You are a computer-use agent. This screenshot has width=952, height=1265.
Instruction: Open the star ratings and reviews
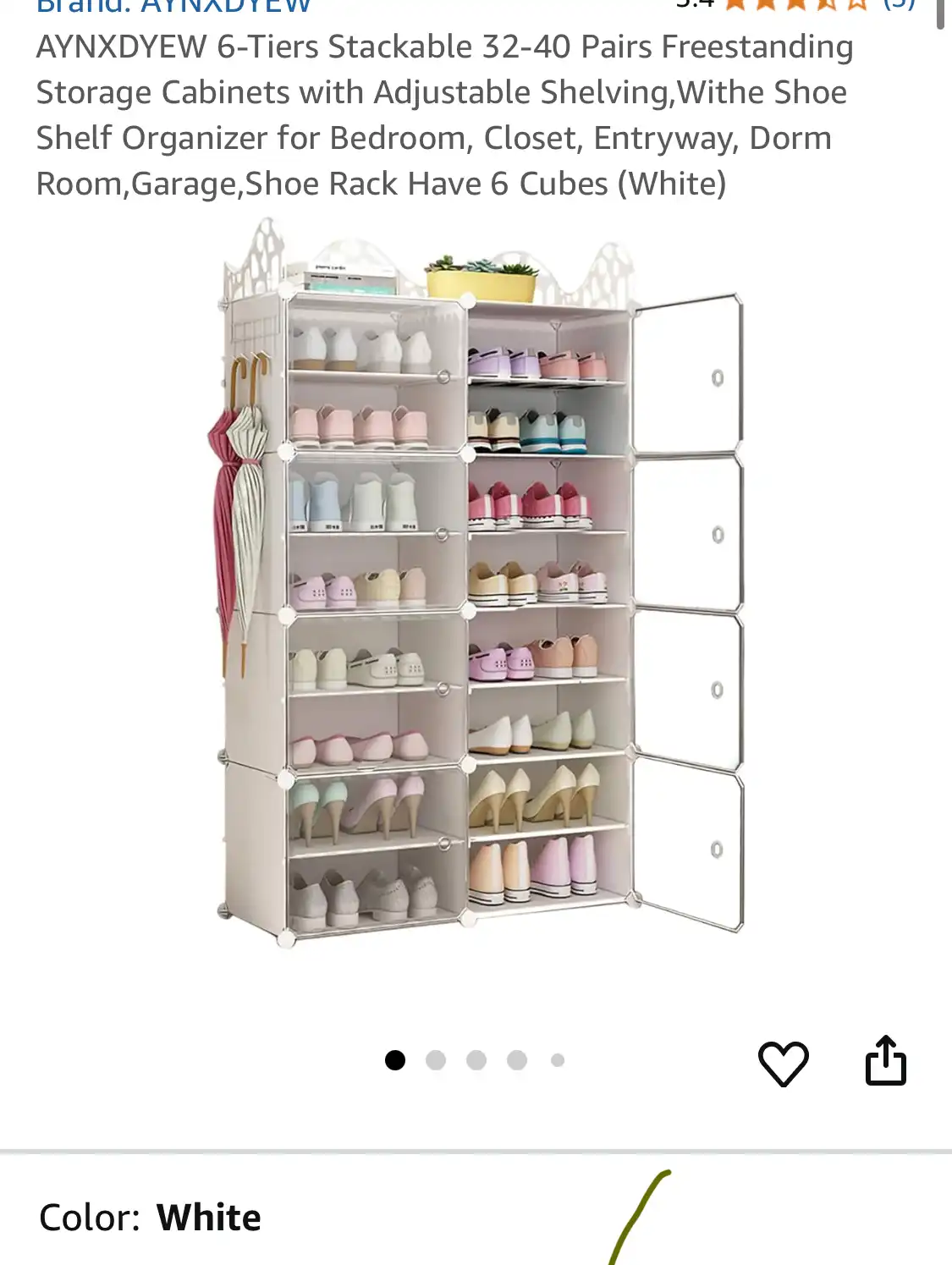(x=795, y=4)
